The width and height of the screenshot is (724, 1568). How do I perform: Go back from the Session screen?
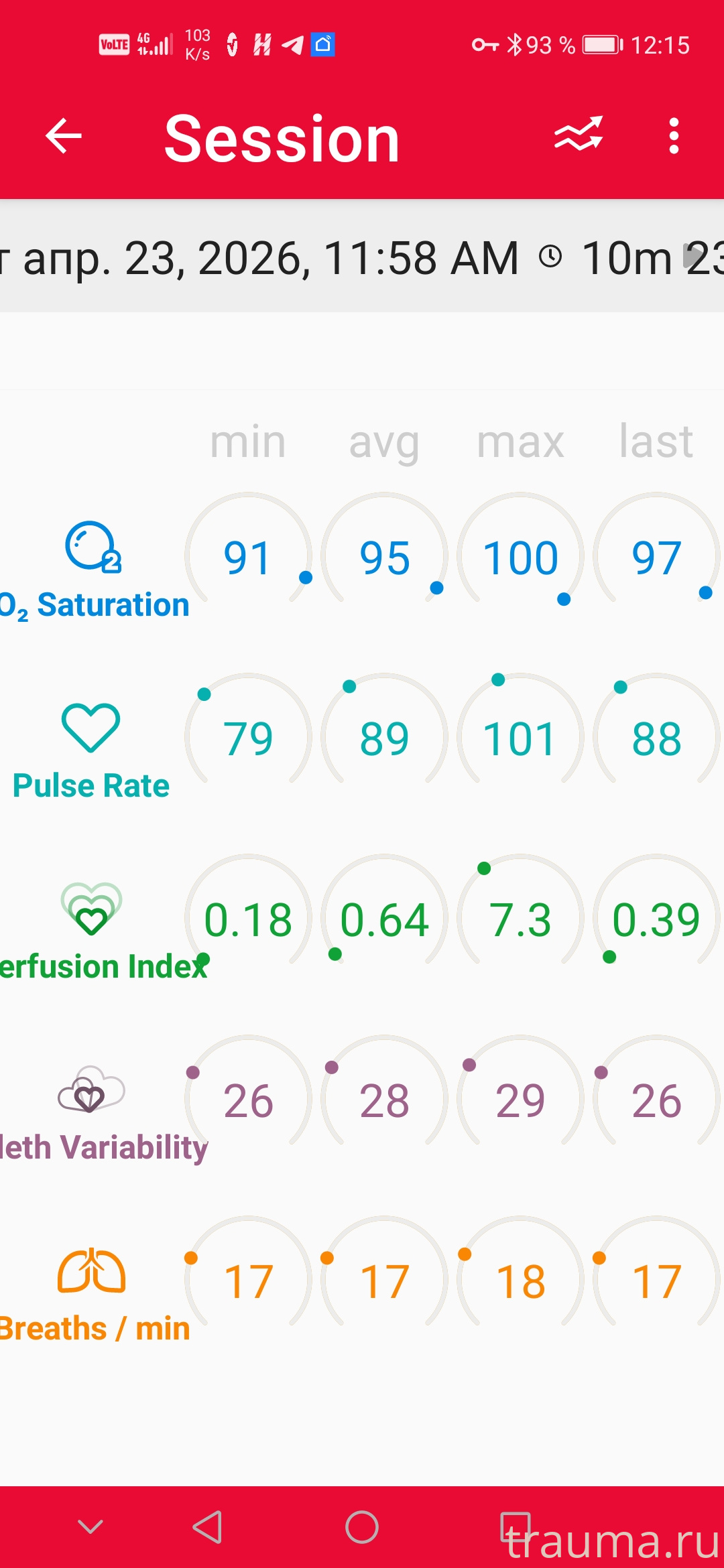(x=64, y=136)
